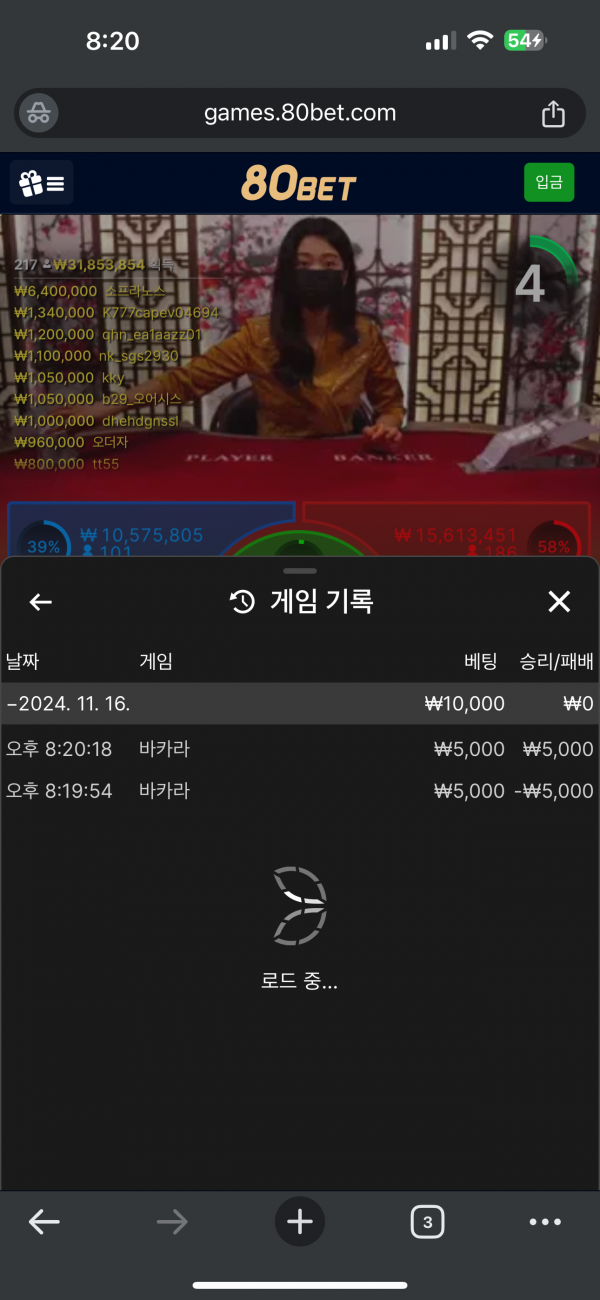Close the 게임 기록 panel
Screen dimensions: 600x1300
pyautogui.click(x=559, y=601)
